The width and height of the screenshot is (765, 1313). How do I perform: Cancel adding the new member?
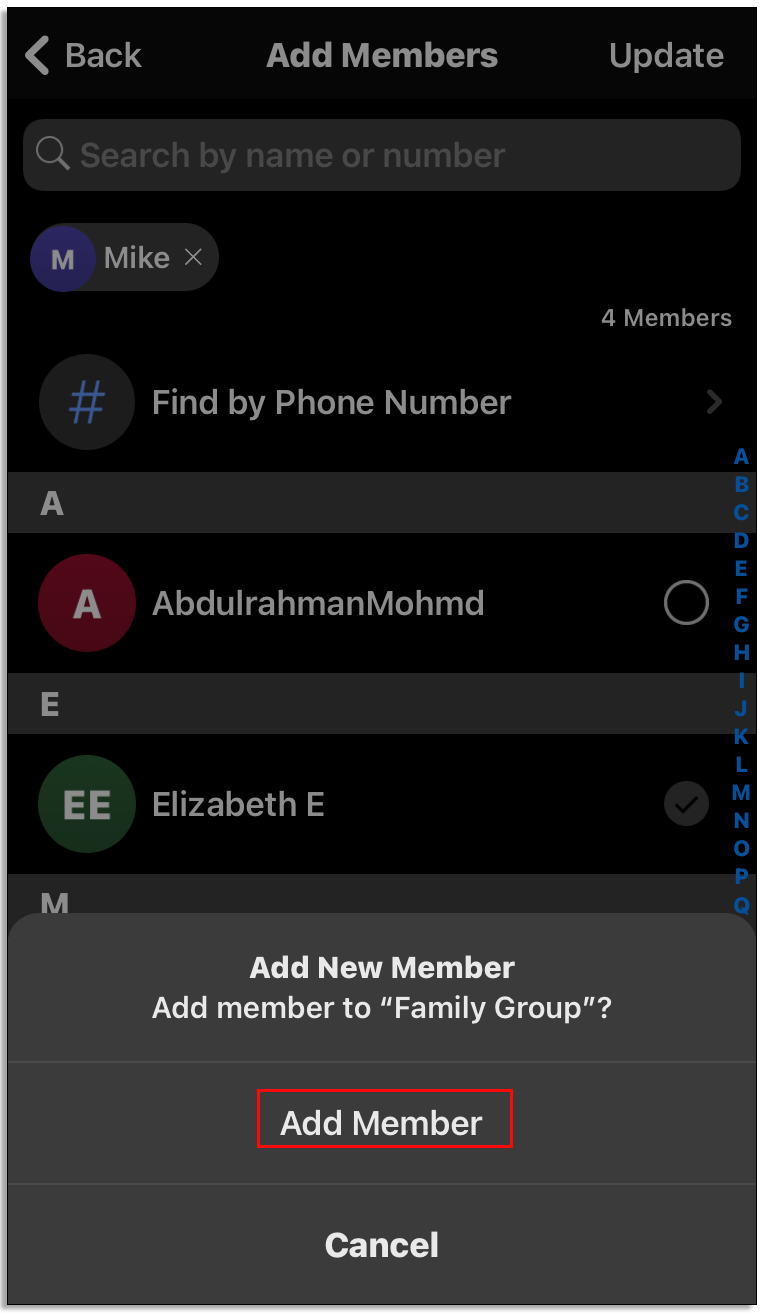click(382, 1245)
